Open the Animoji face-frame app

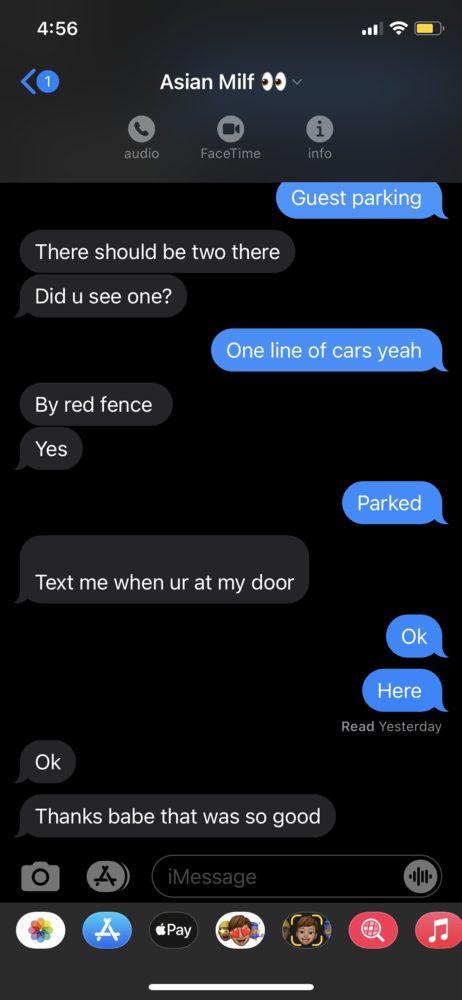(307, 930)
